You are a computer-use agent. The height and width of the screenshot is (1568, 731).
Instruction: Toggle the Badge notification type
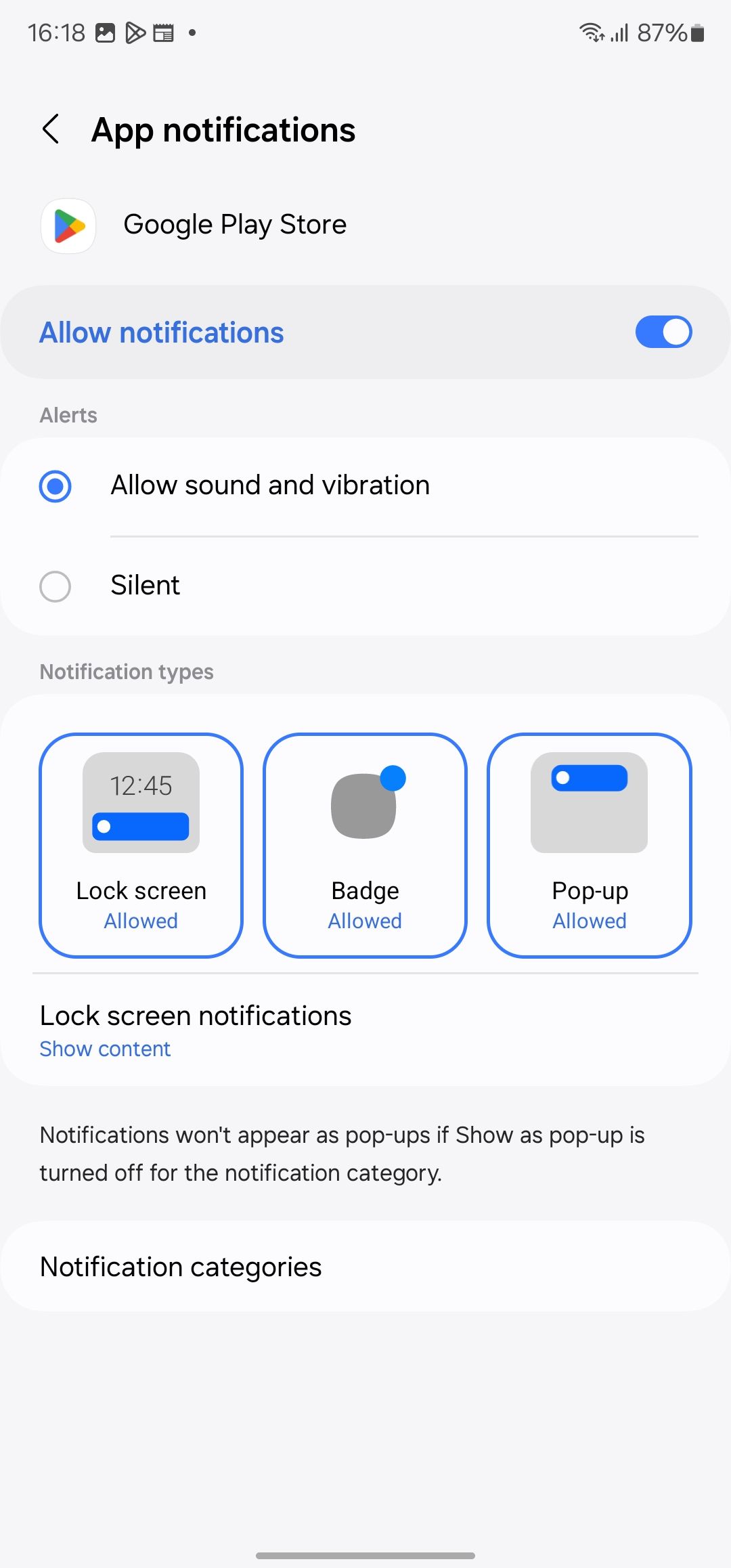pyautogui.click(x=365, y=845)
